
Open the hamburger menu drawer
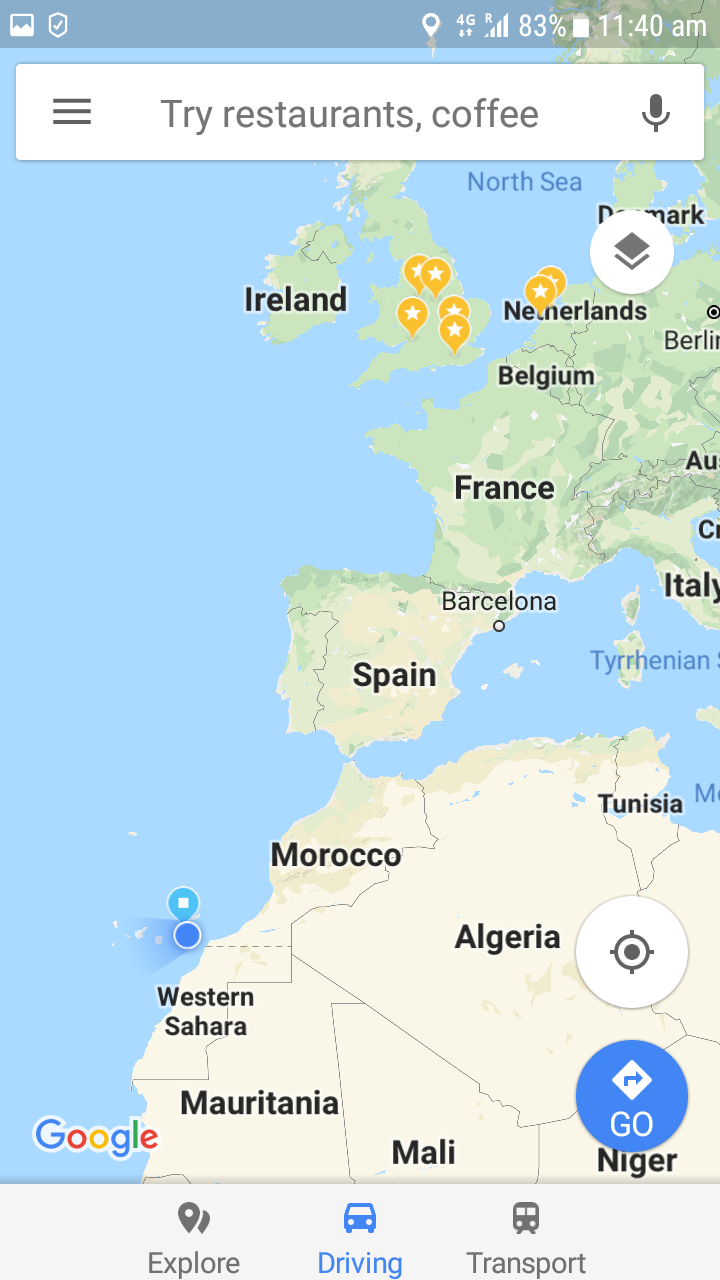point(72,112)
